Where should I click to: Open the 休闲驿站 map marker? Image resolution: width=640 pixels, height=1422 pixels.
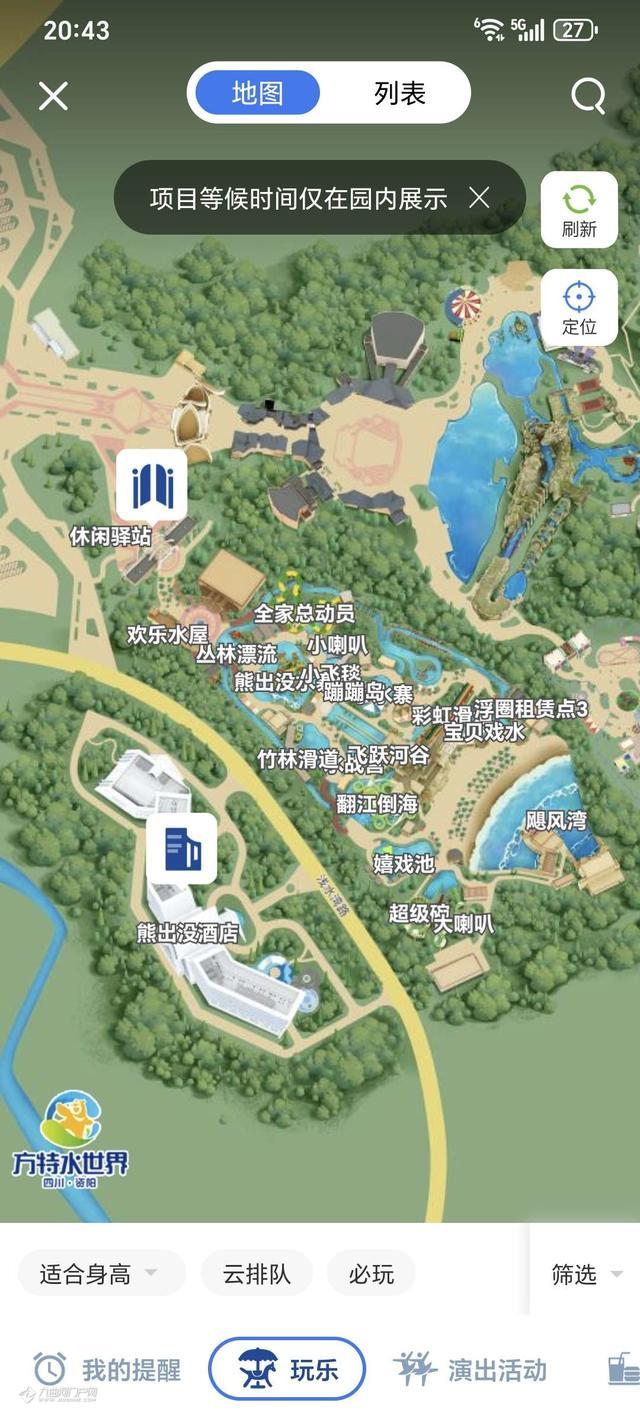[x=152, y=485]
